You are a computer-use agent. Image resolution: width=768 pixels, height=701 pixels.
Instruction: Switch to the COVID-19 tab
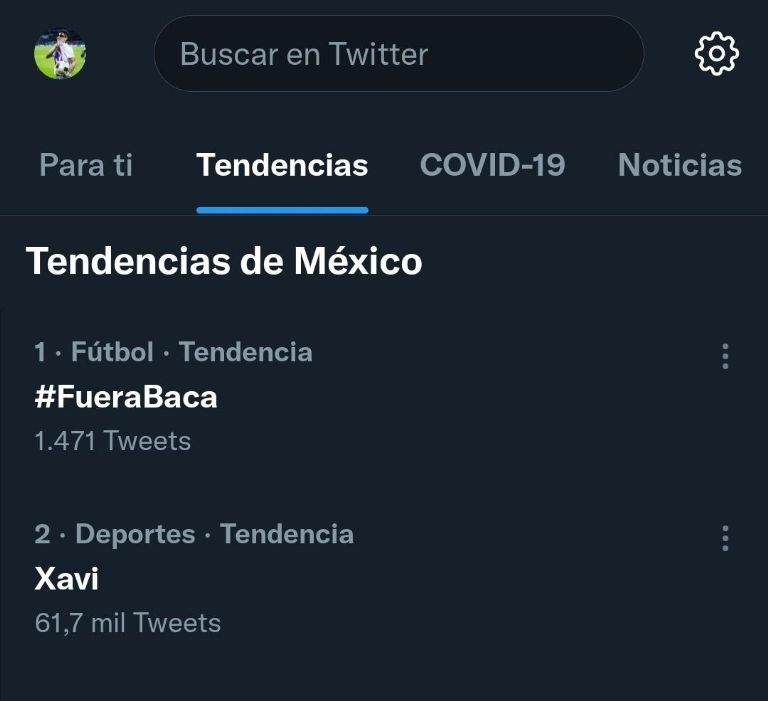coord(492,165)
